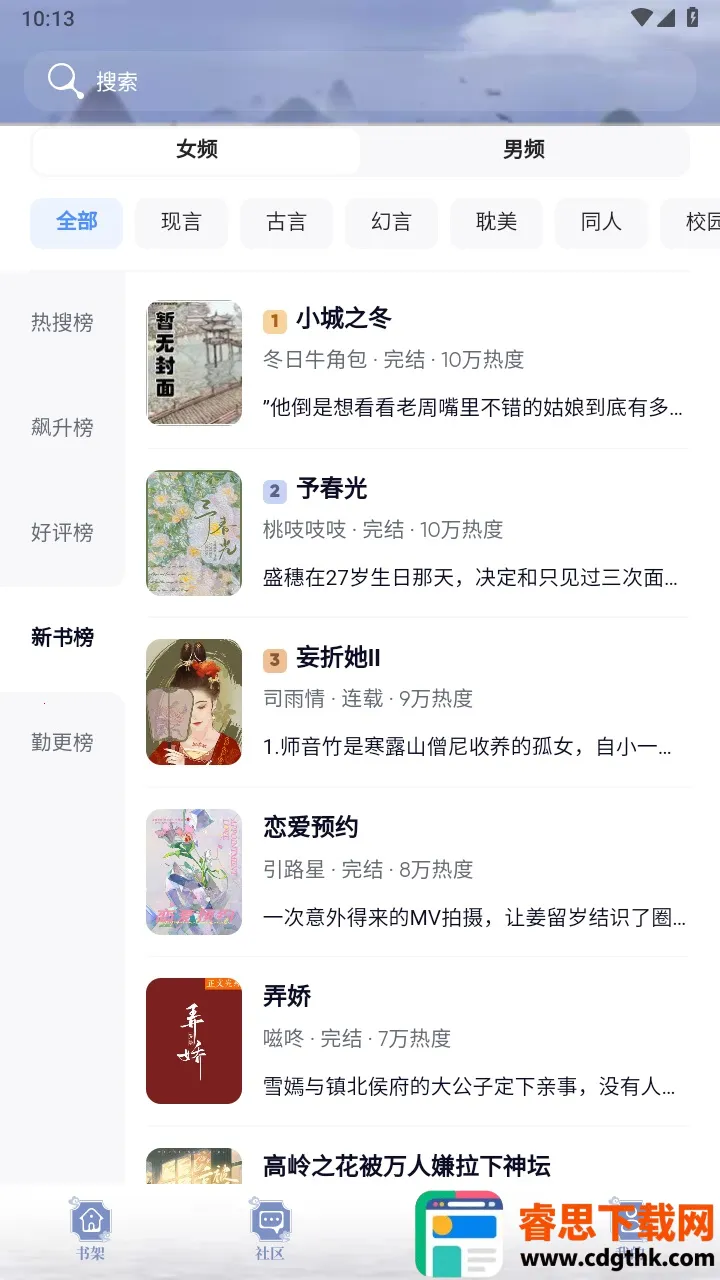Filter by the 古言 chip
720x1280 pixels.
pos(286,222)
